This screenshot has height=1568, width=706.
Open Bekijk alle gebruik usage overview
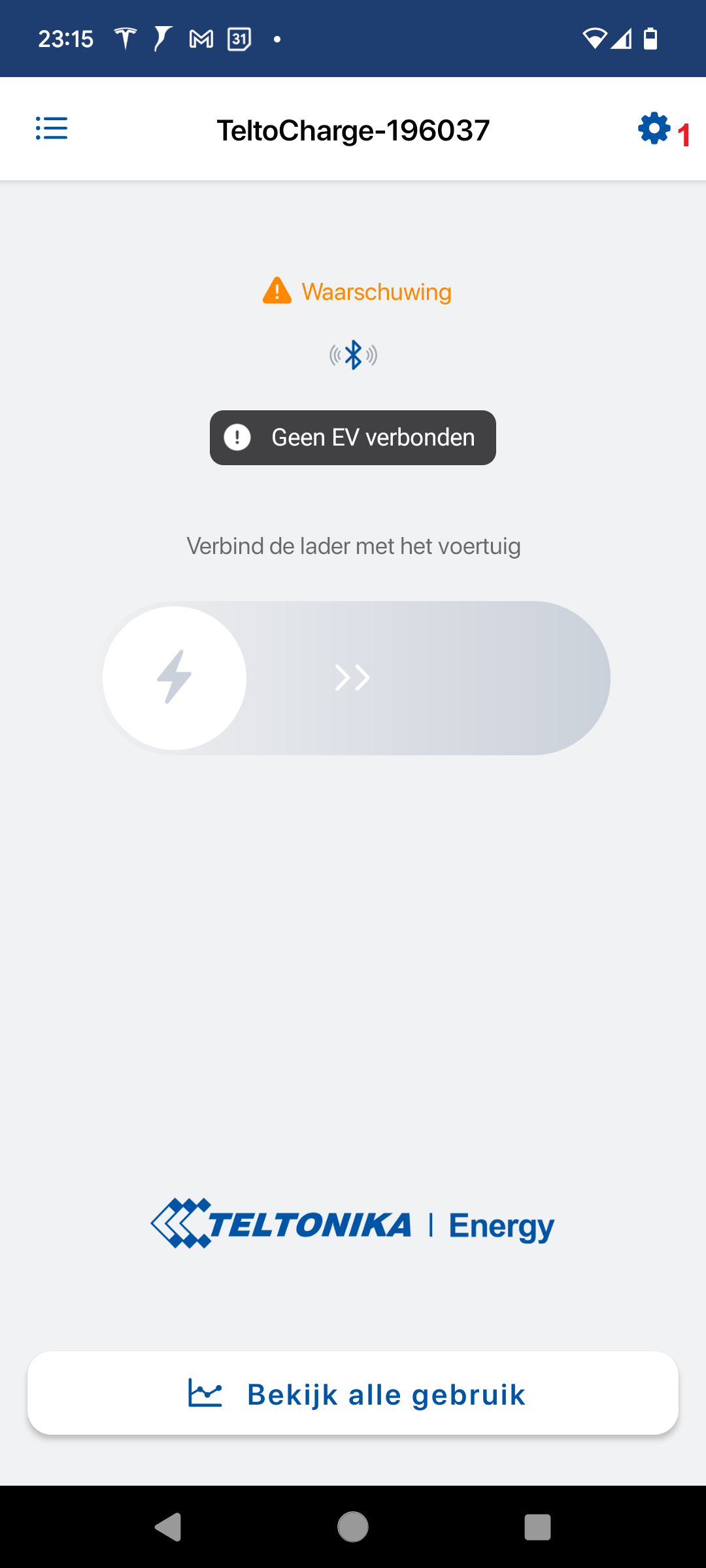click(353, 1394)
